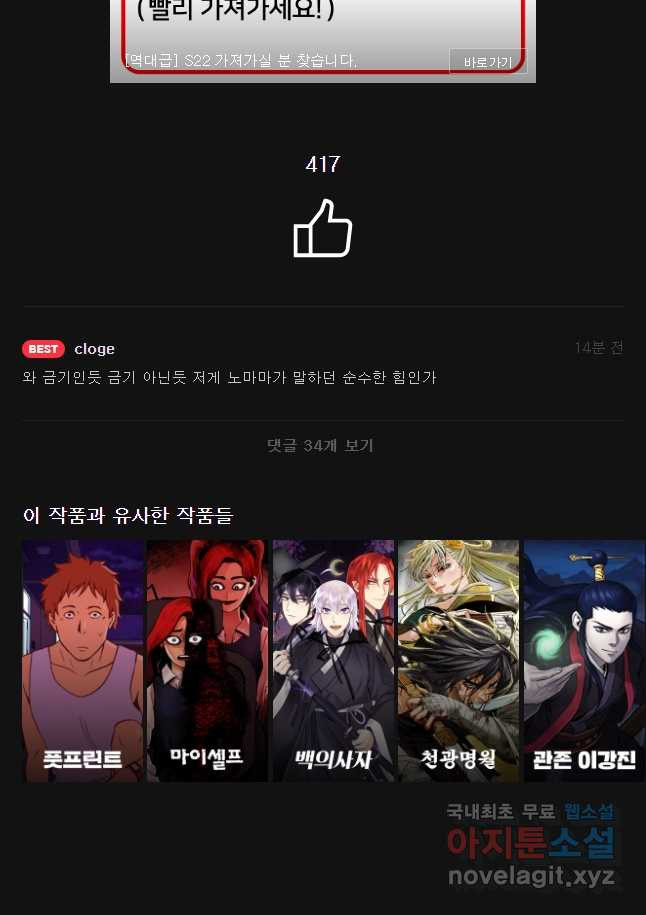Like this episode with thumbs-up icon
The image size is (646, 915).
(x=323, y=229)
